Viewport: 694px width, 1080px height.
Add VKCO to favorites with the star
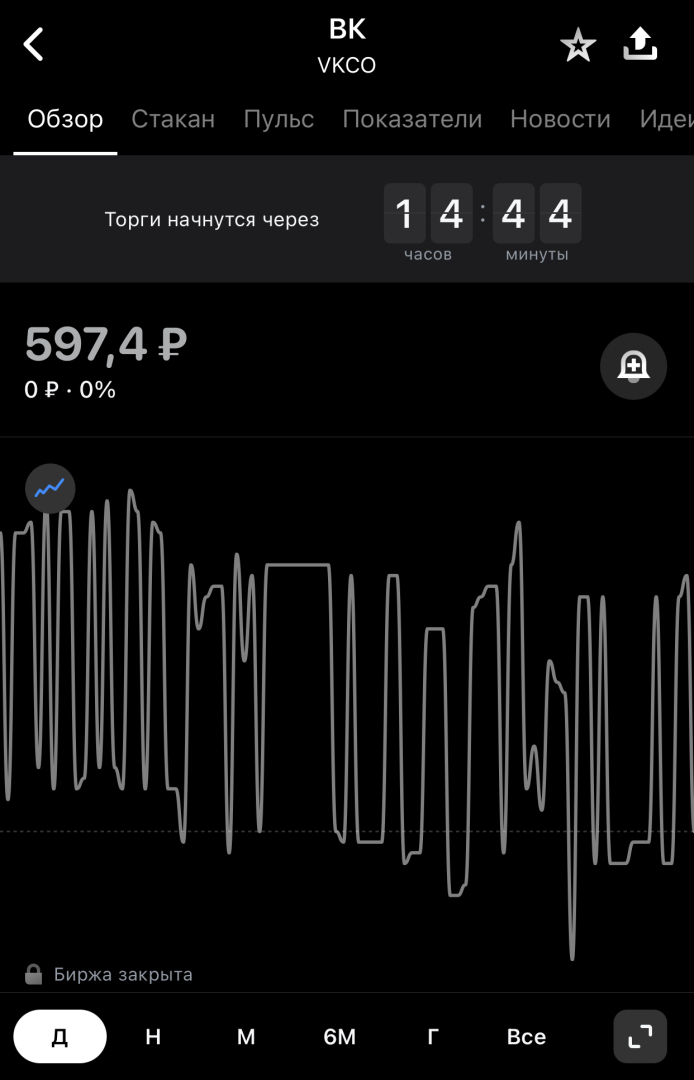point(578,46)
